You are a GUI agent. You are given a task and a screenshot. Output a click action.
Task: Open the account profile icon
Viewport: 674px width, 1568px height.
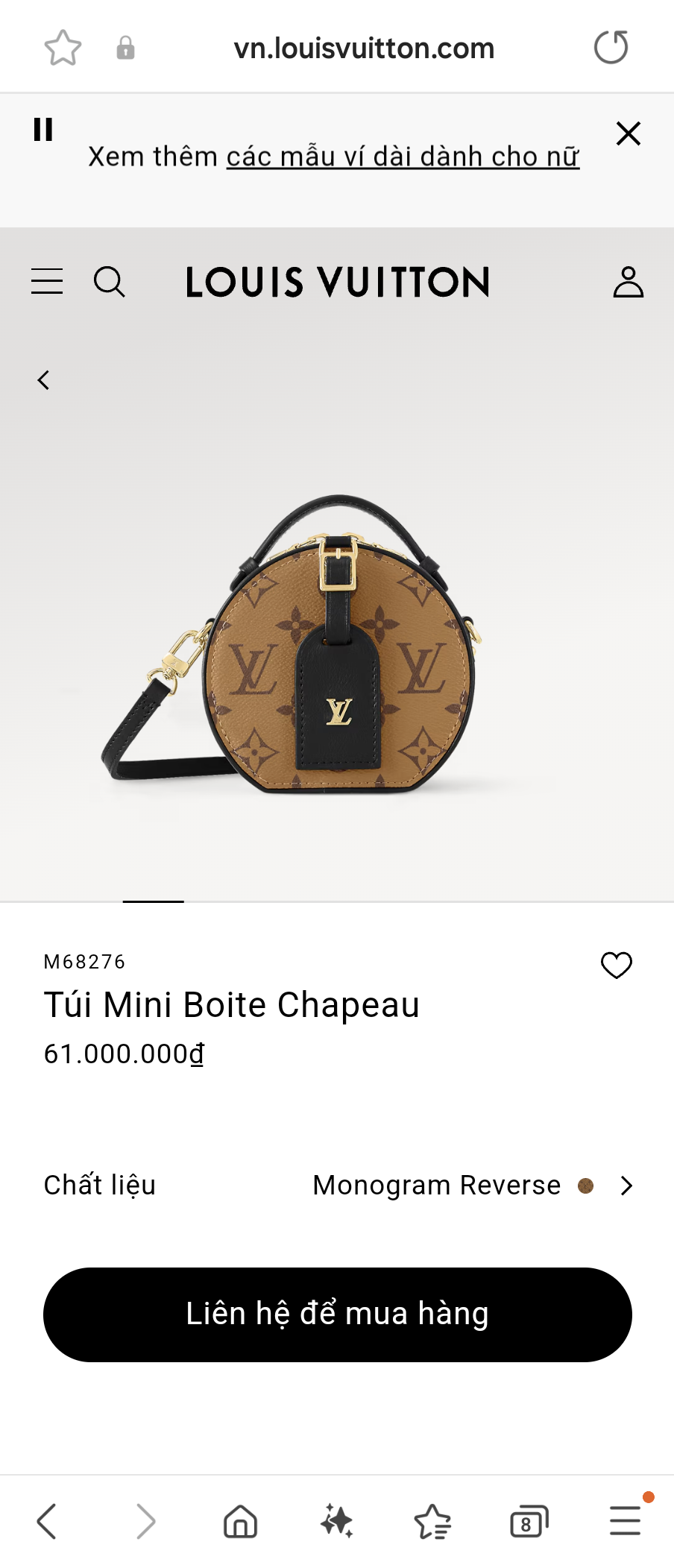pyautogui.click(x=627, y=281)
